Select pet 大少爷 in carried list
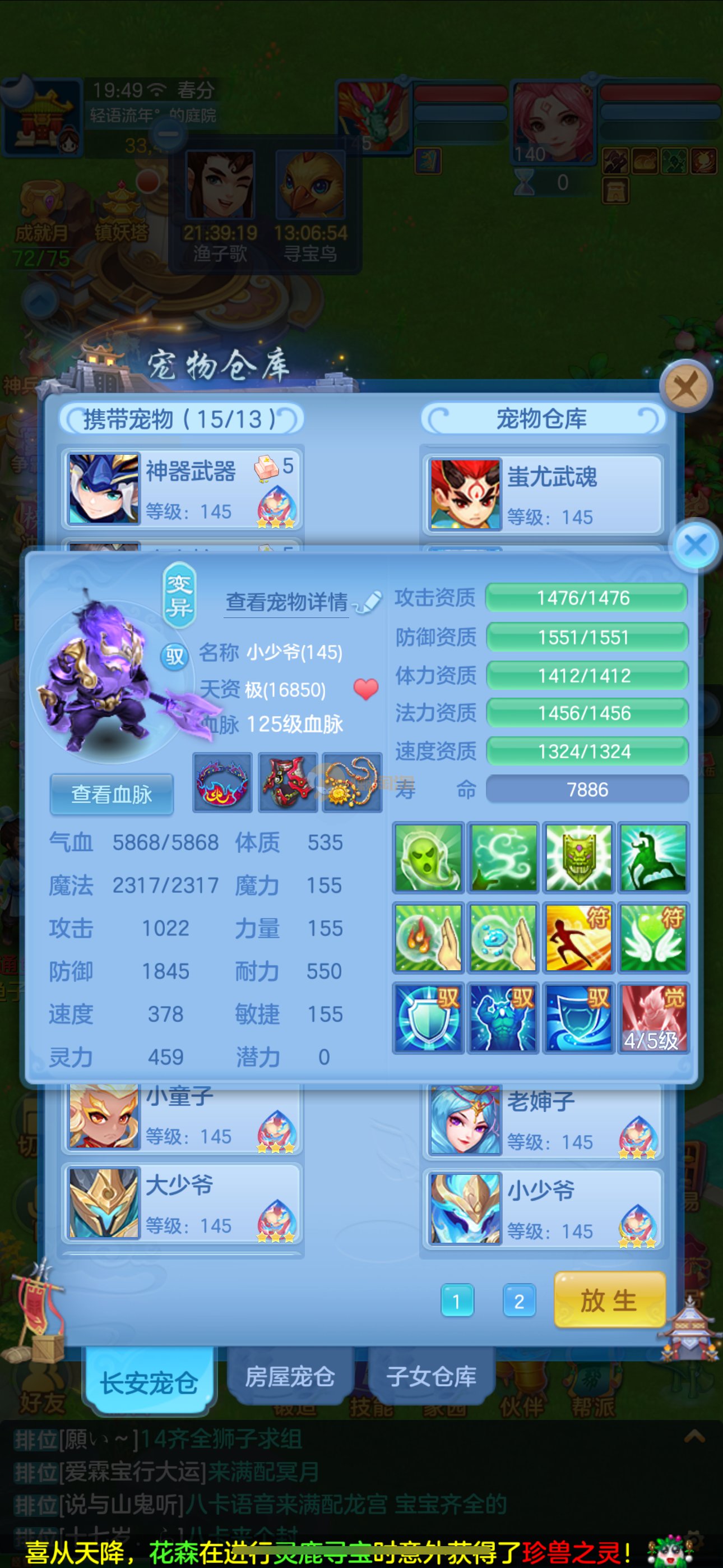723x1568 pixels. tap(182, 1202)
